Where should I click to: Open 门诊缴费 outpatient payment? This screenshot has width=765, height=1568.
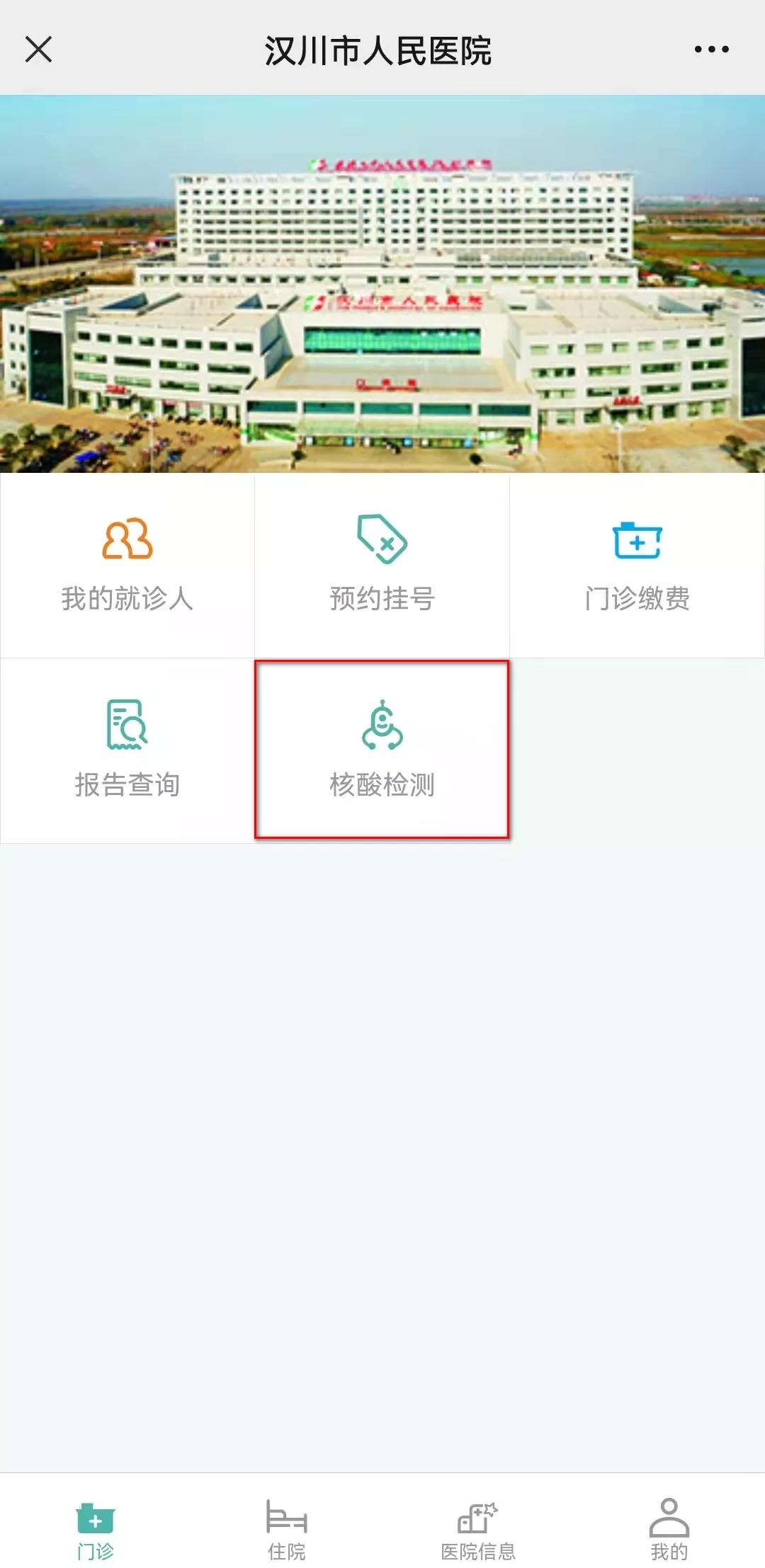[637, 565]
